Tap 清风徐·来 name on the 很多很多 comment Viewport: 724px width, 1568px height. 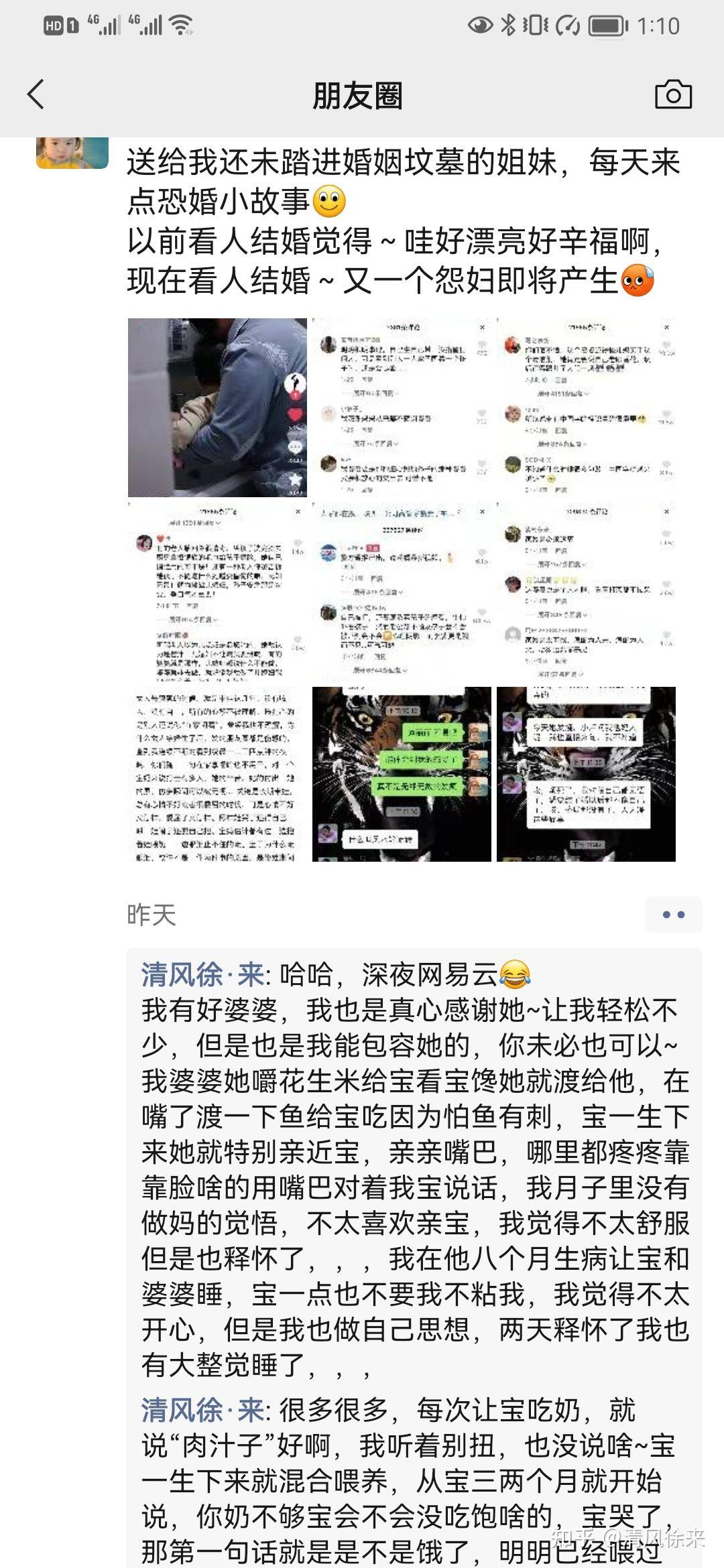(202, 1411)
